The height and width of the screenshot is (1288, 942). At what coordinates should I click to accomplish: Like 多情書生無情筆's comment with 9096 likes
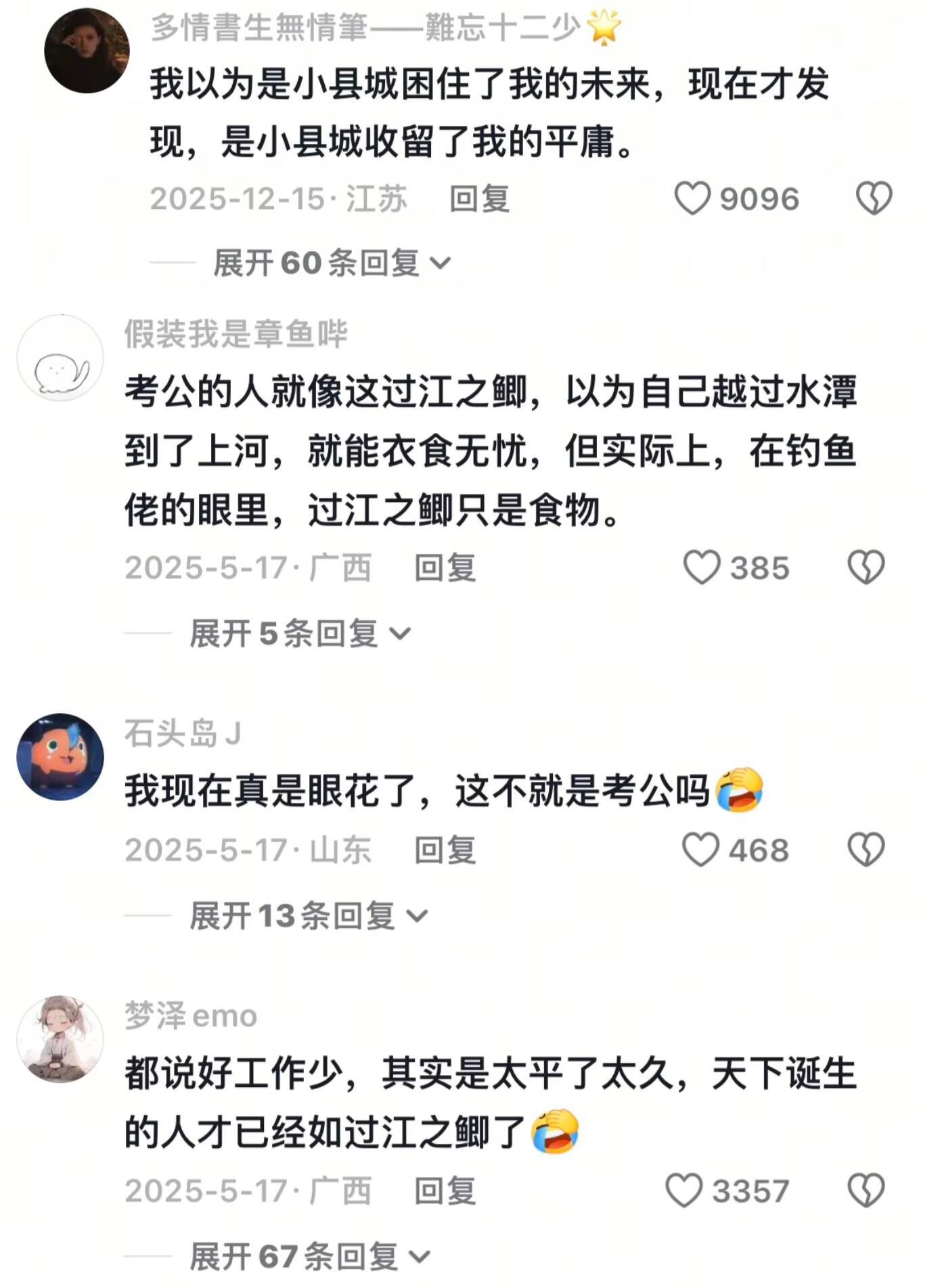point(695,198)
